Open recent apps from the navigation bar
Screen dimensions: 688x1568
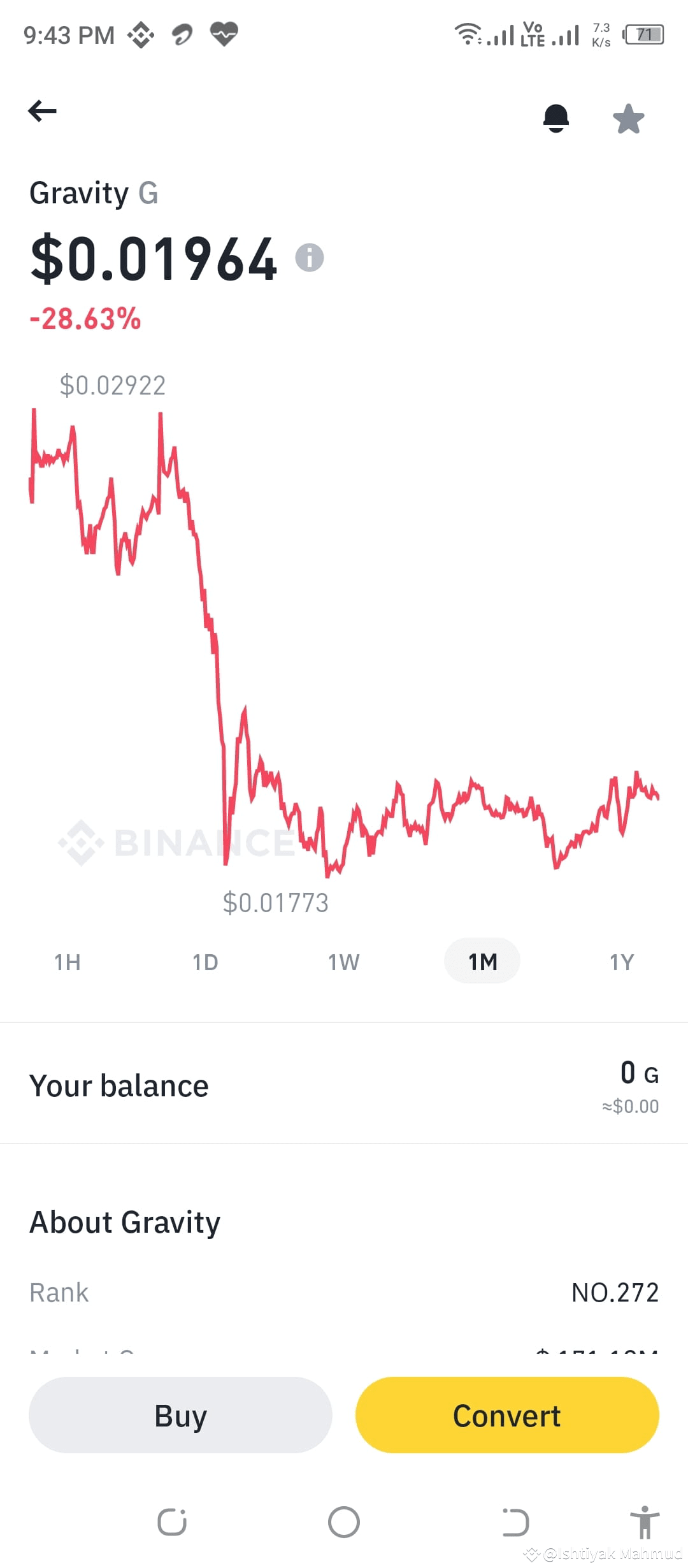(172, 1522)
